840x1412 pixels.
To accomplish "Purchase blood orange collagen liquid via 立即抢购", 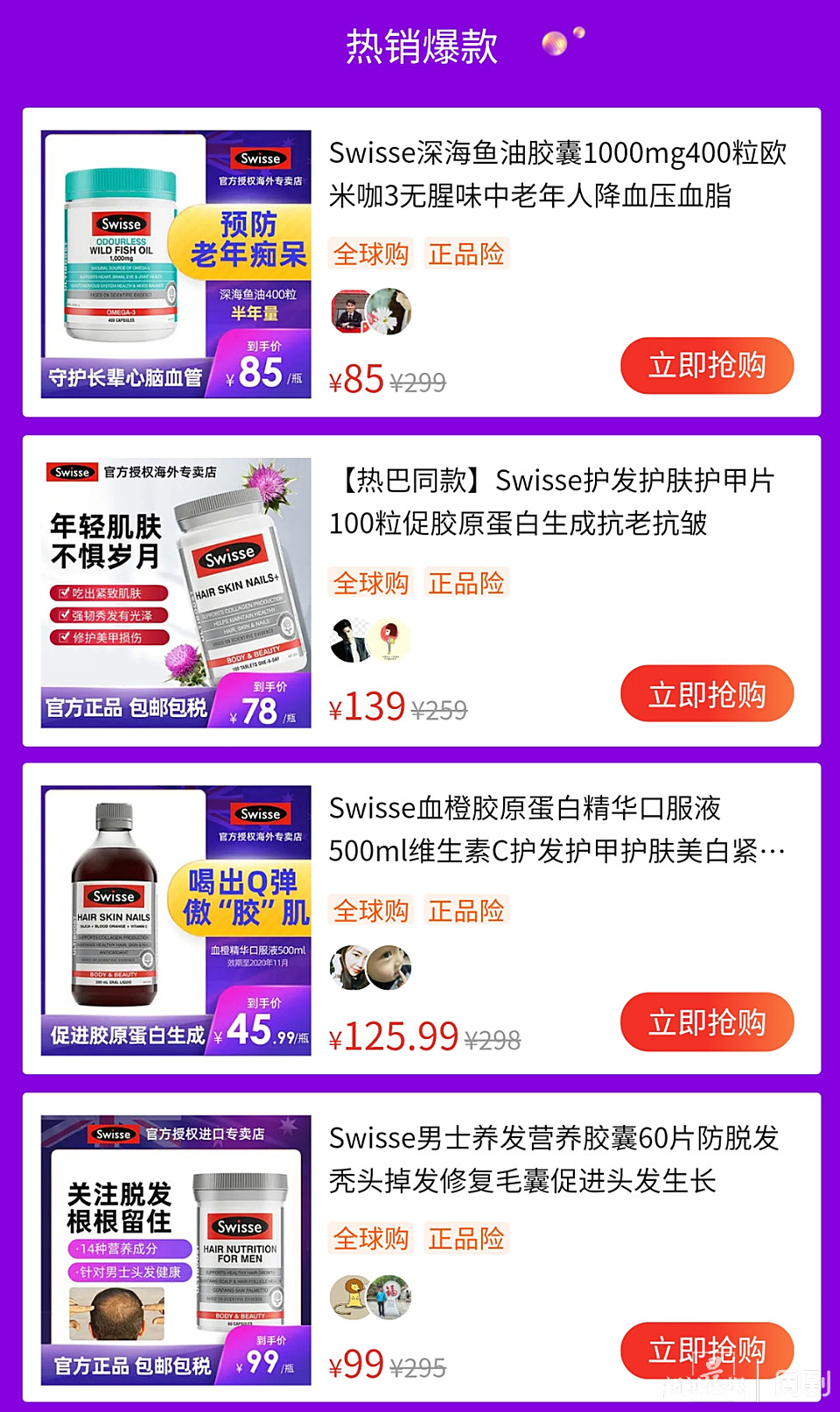I will coord(707,1022).
